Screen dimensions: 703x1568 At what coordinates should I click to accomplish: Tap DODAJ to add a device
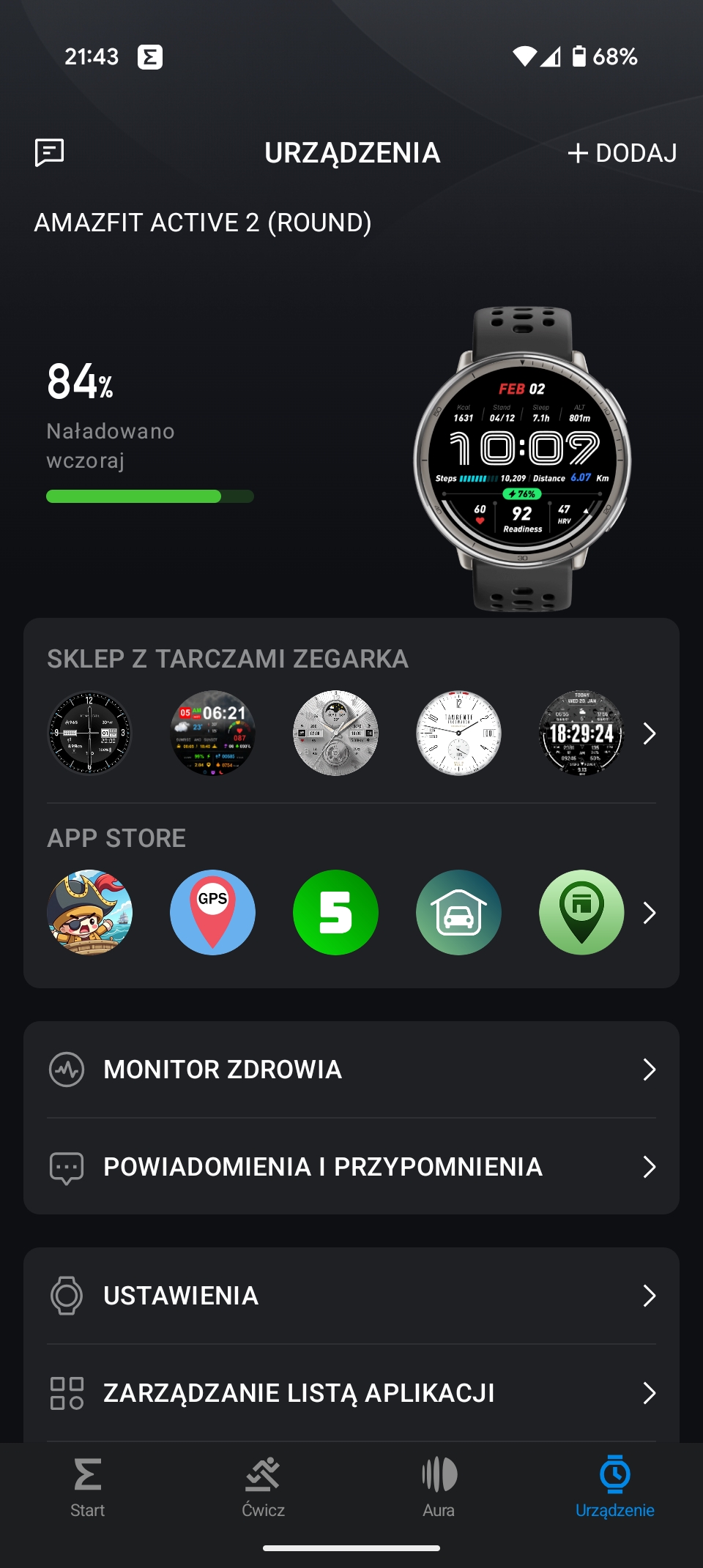622,153
